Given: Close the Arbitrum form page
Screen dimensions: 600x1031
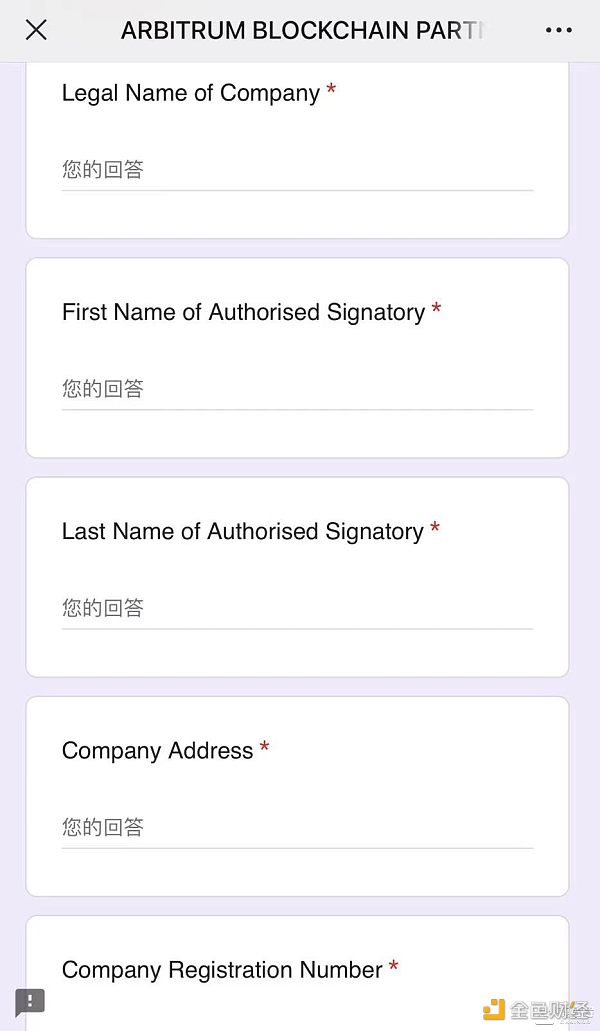Looking at the screenshot, I should pyautogui.click(x=36, y=30).
